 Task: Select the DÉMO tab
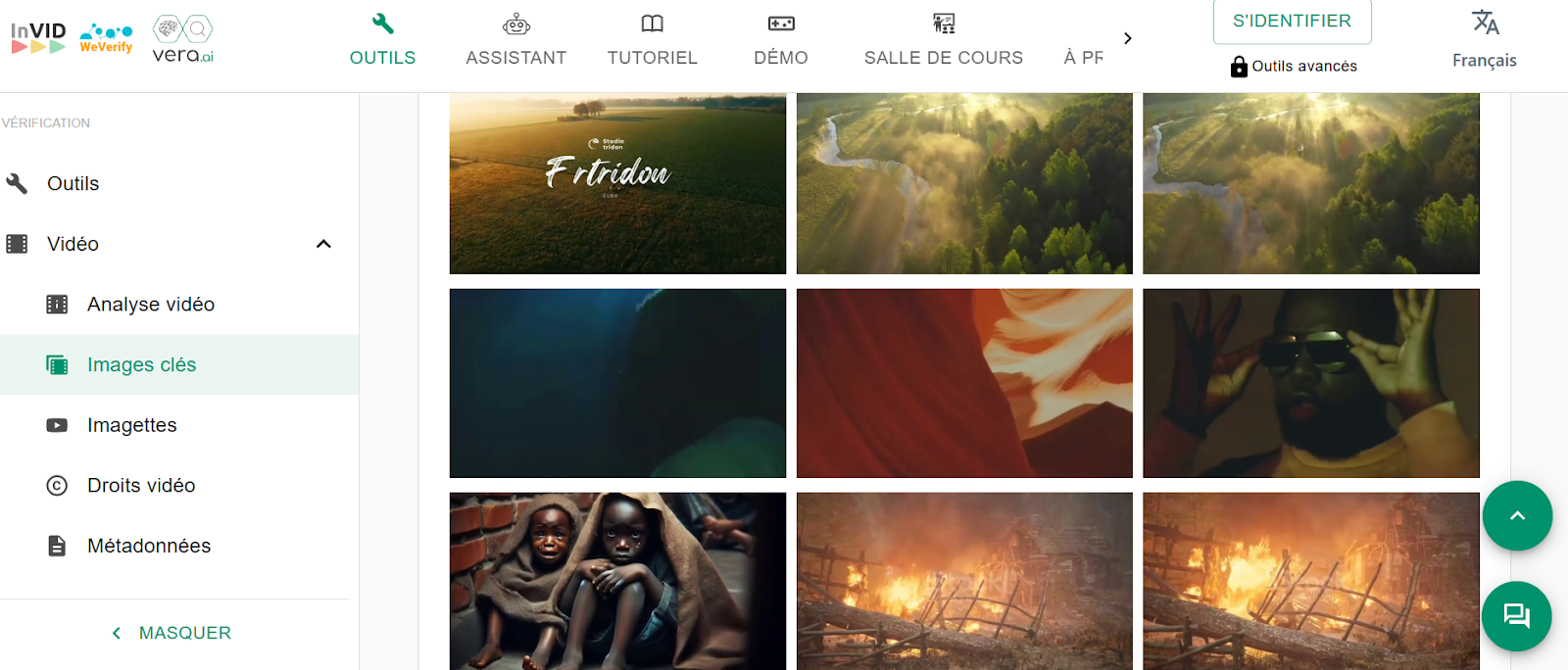click(x=780, y=39)
